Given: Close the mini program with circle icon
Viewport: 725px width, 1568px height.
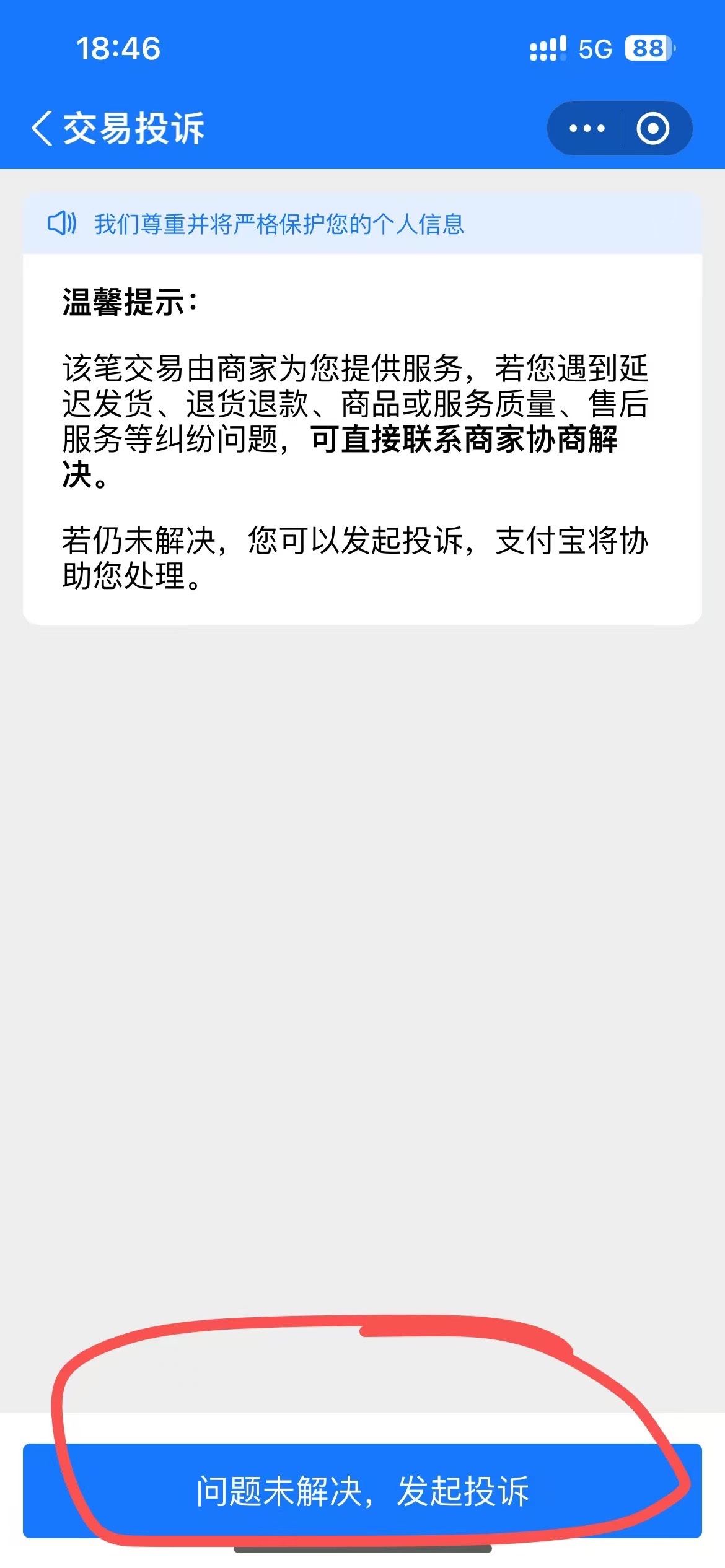Looking at the screenshot, I should 653,128.
